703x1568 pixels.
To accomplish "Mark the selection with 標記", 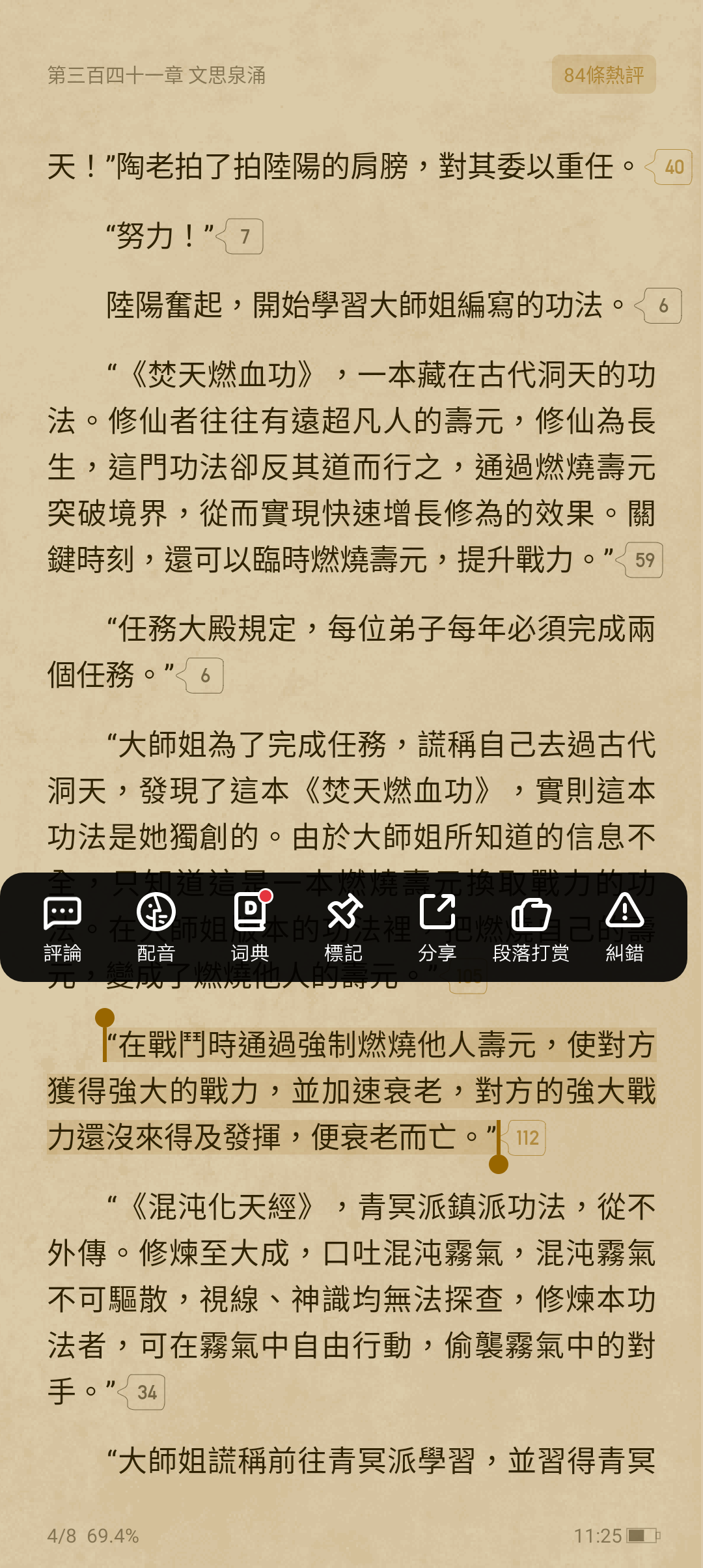I will 344,927.
